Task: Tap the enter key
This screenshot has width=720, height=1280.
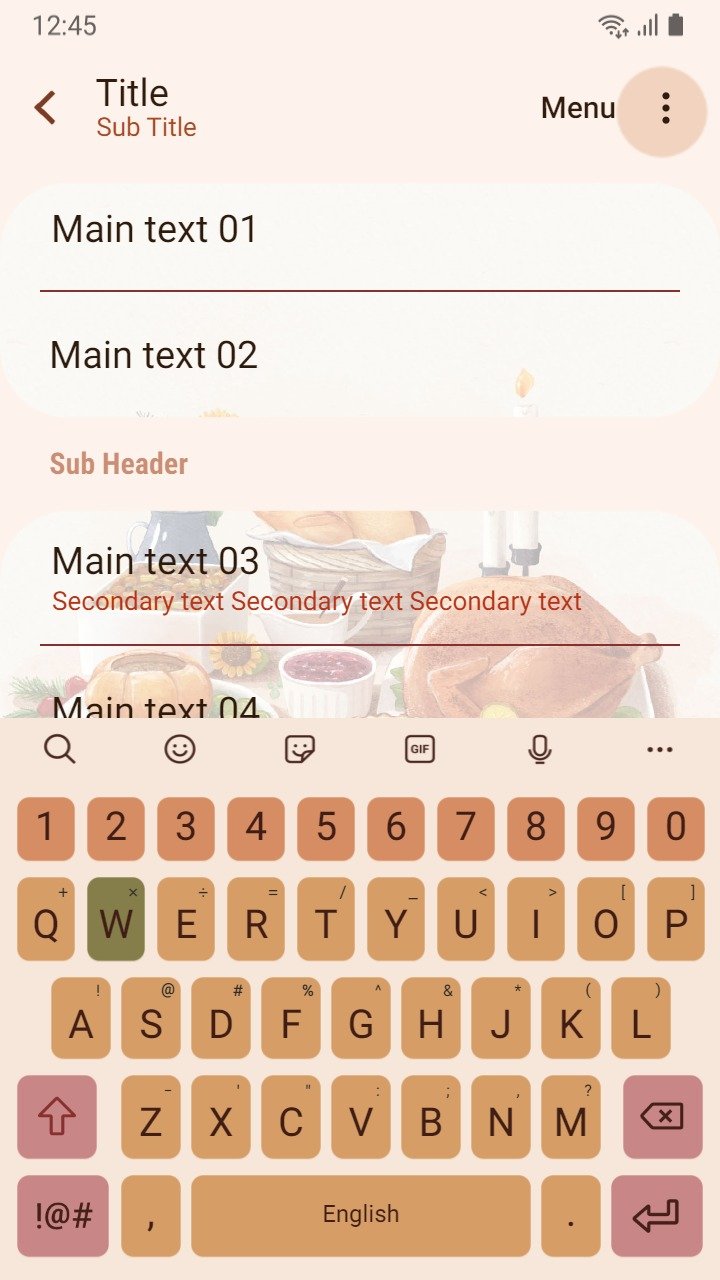Action: [x=657, y=1216]
